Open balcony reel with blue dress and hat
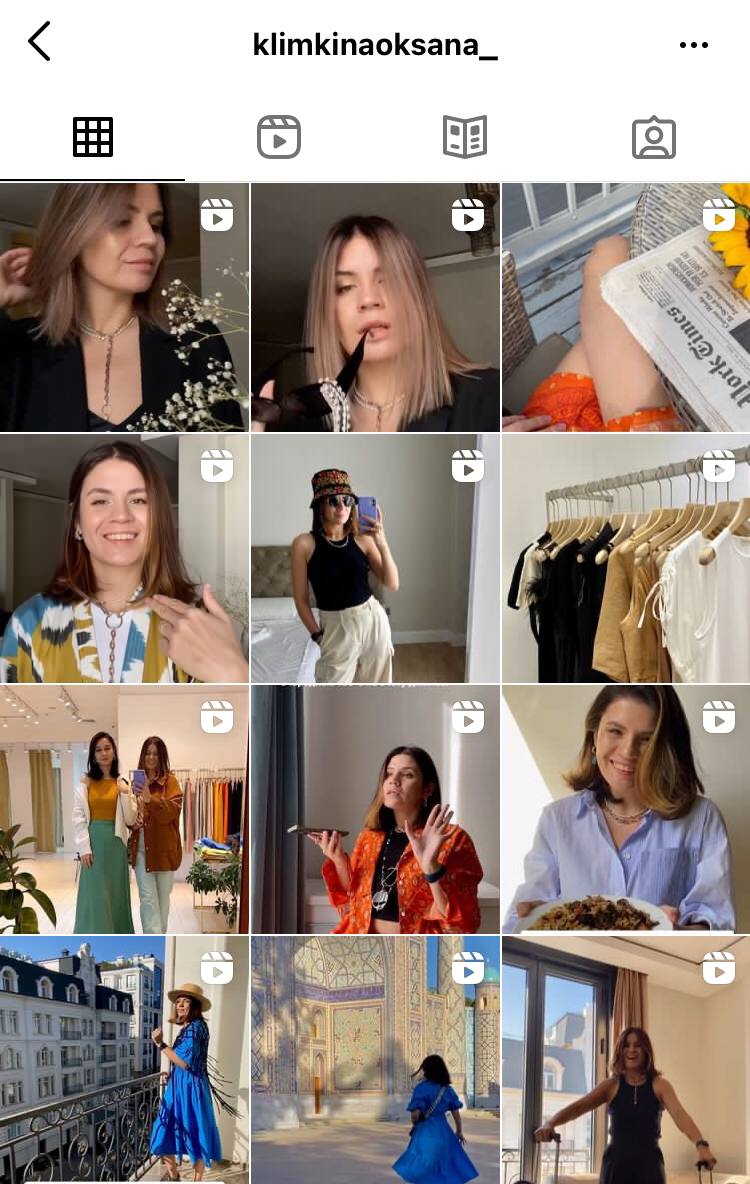Screen dimensions: 750x1184 click(124, 1060)
